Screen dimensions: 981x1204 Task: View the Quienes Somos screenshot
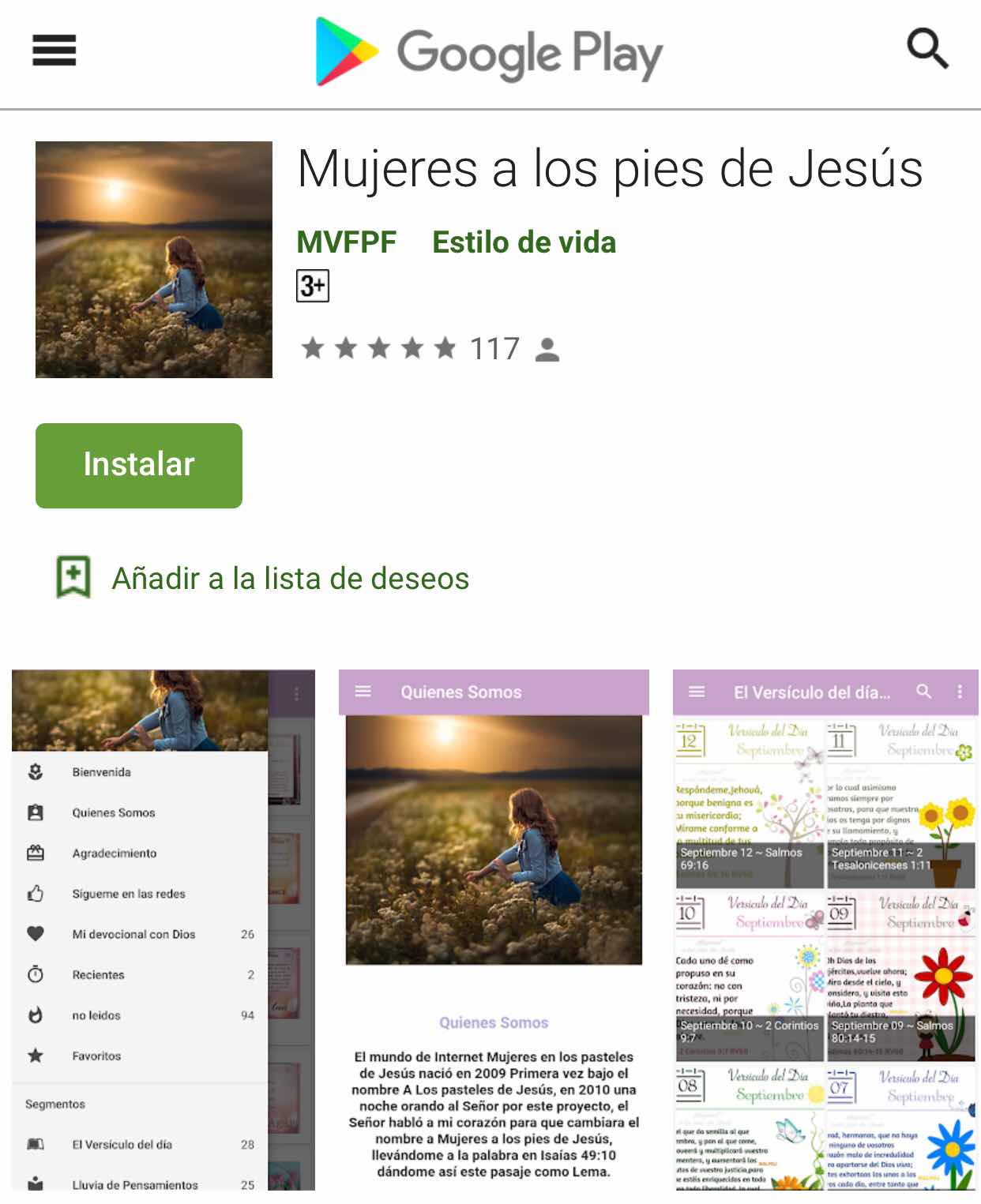point(494,930)
